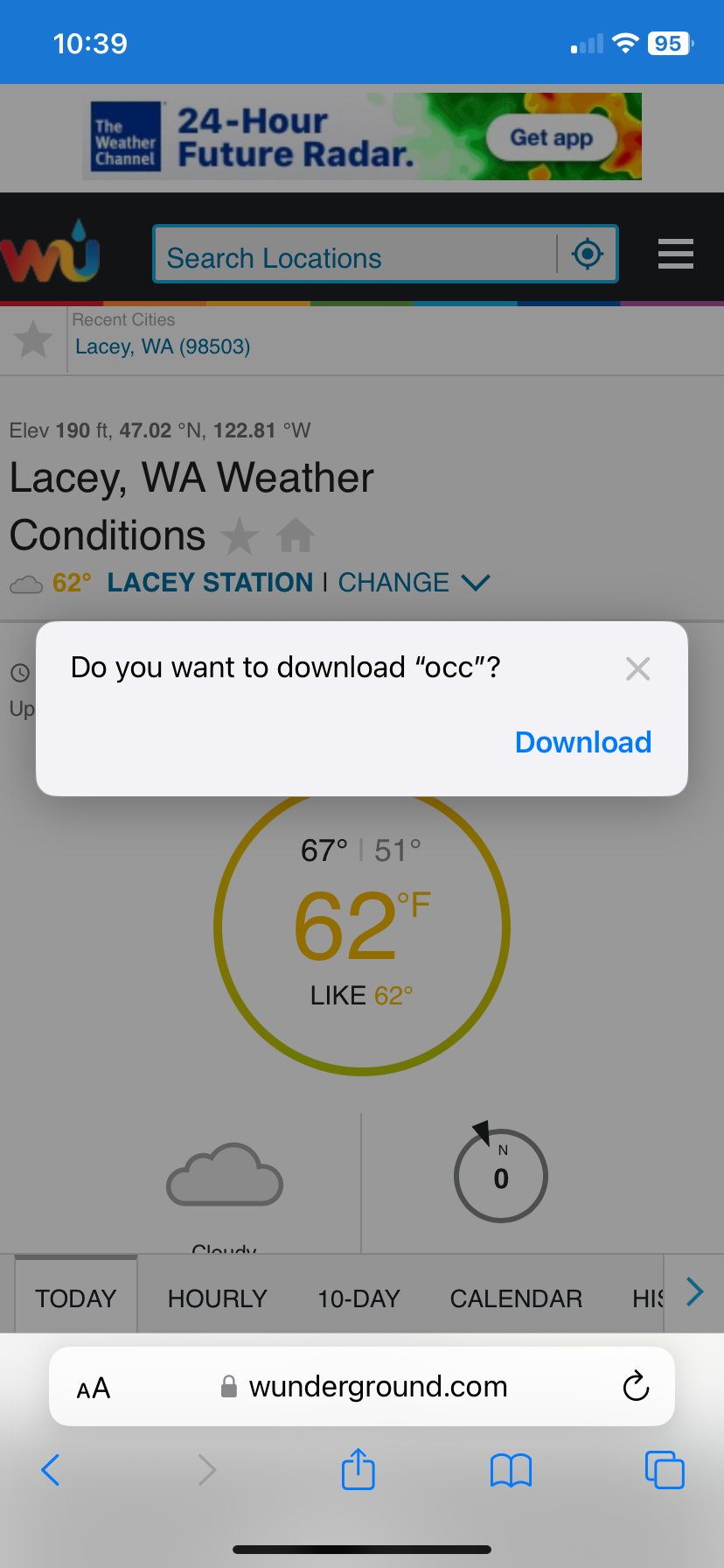Tap the Search Locations field
Viewport: 724px width, 1568px height.
click(354, 257)
